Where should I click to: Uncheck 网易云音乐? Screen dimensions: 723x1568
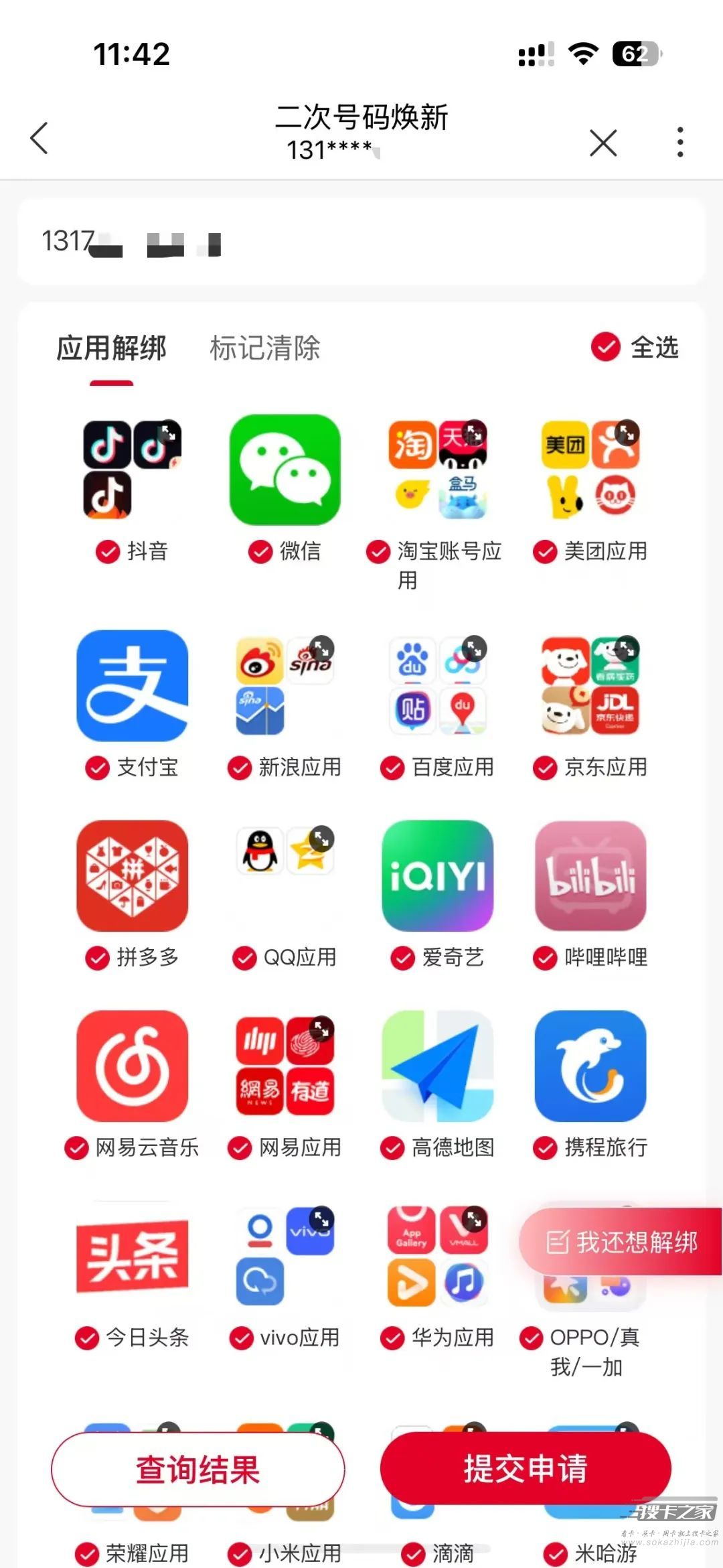click(76, 1148)
